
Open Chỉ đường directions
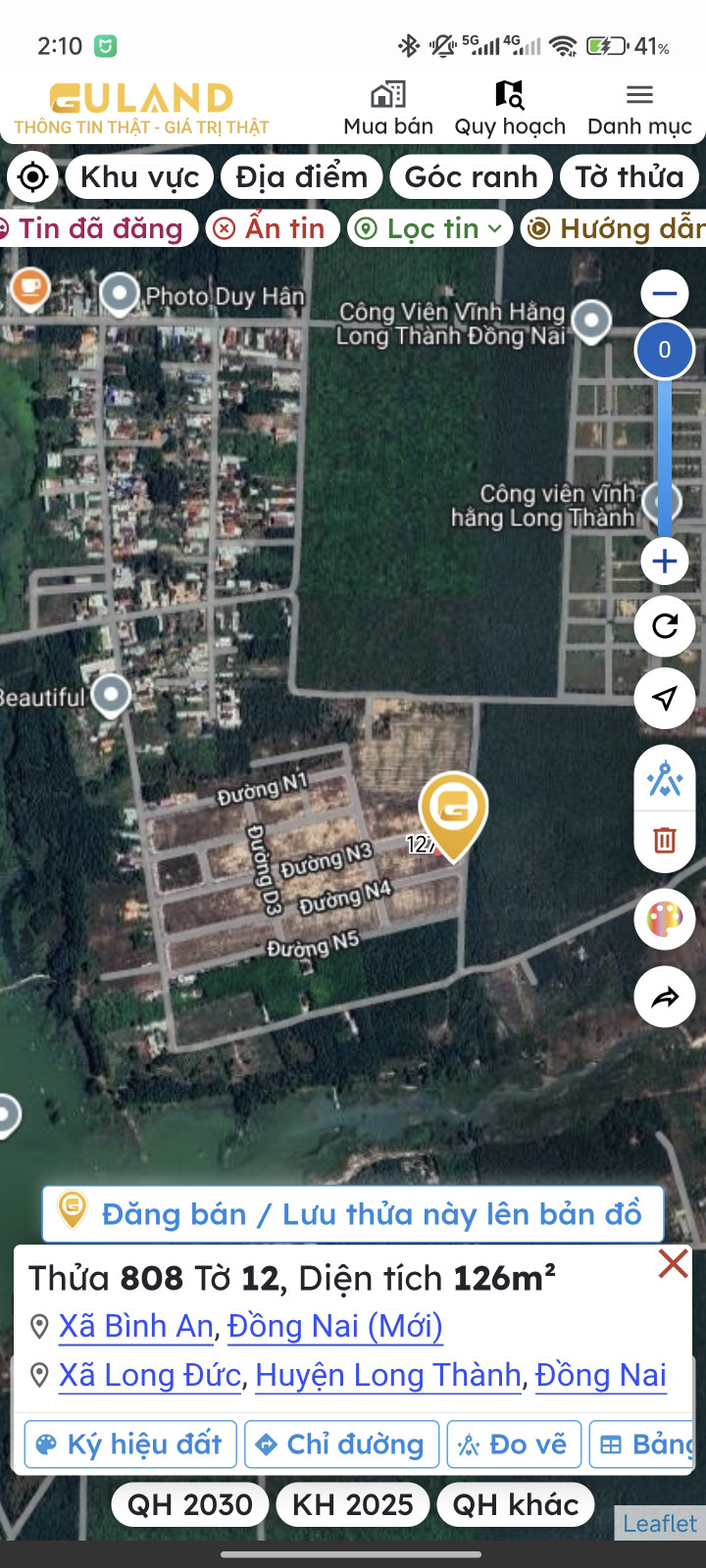(341, 1445)
